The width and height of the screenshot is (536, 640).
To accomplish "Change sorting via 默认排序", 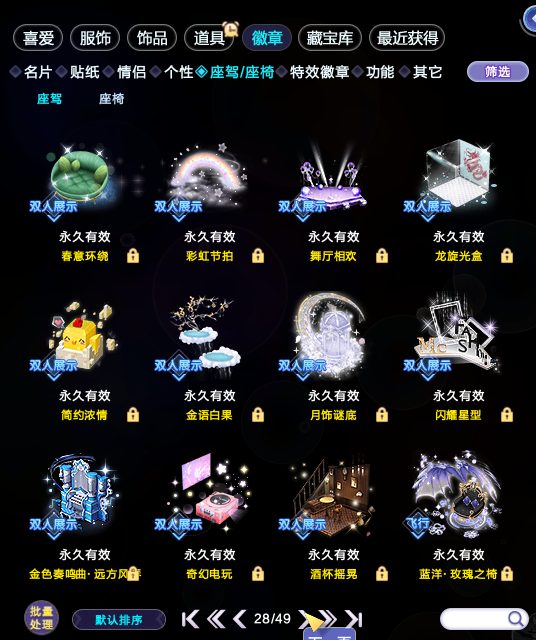I will (119, 620).
